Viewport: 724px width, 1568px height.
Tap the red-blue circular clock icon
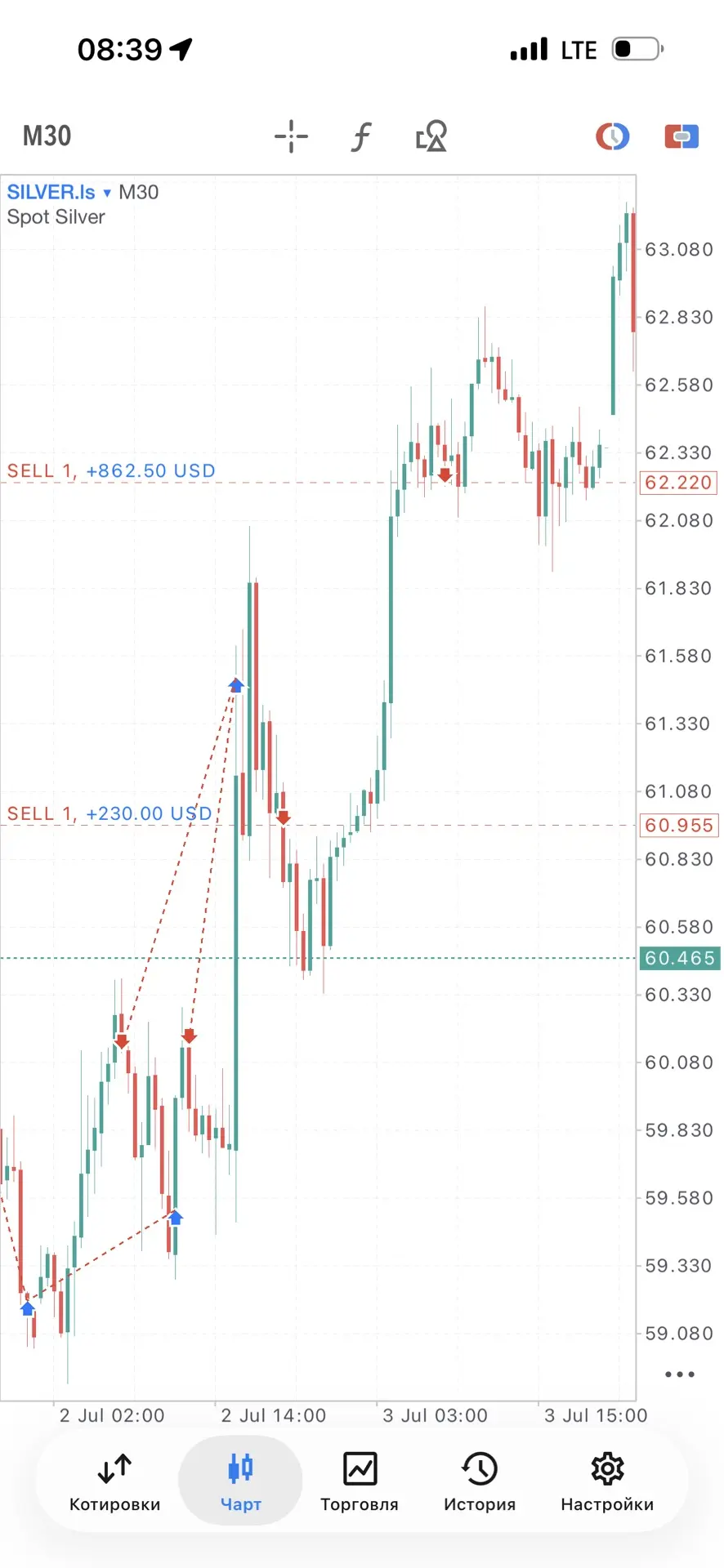(612, 136)
